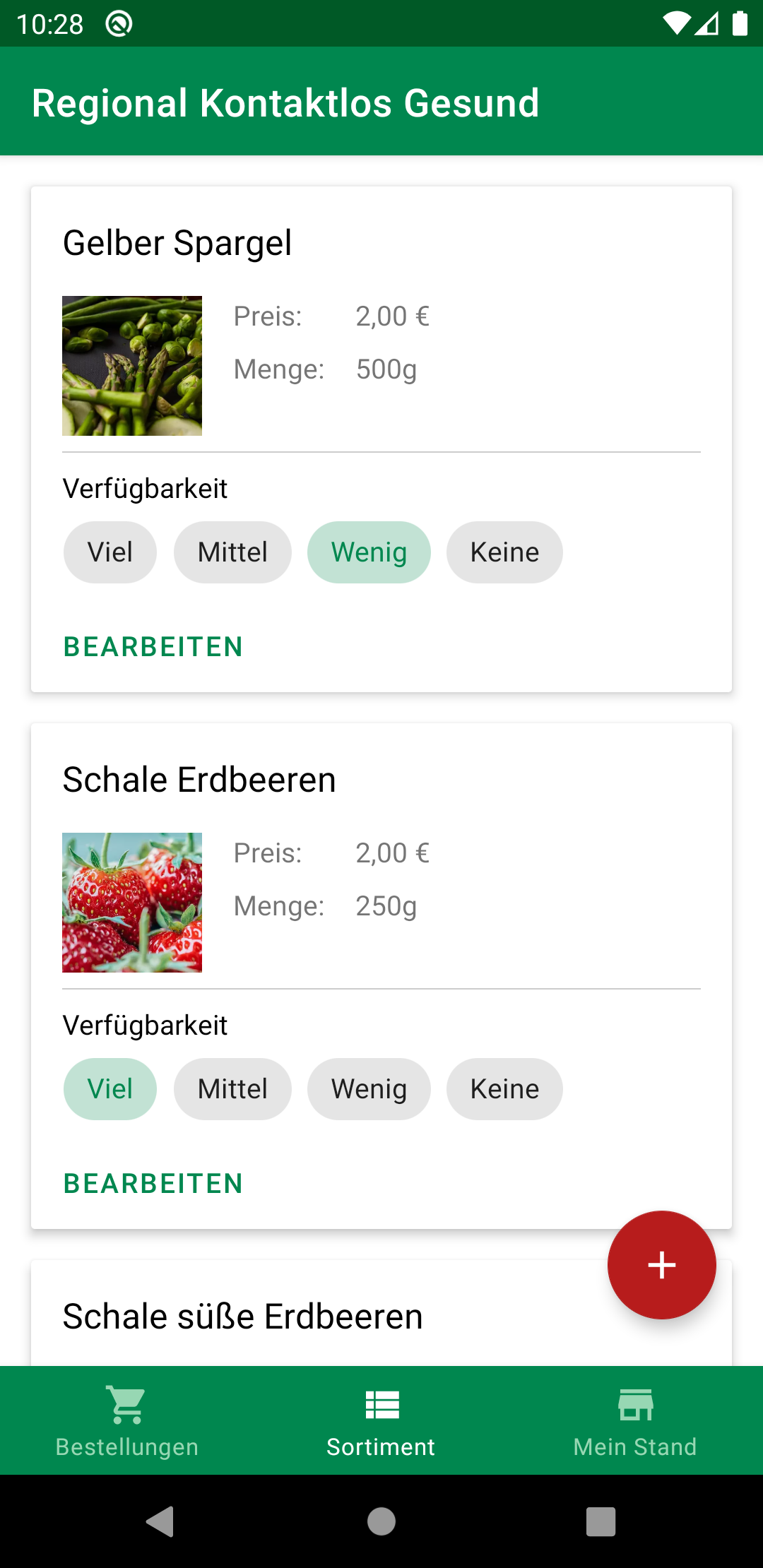The width and height of the screenshot is (763, 1568).
Task: Go to the home screen via system home
Action: click(381, 1521)
